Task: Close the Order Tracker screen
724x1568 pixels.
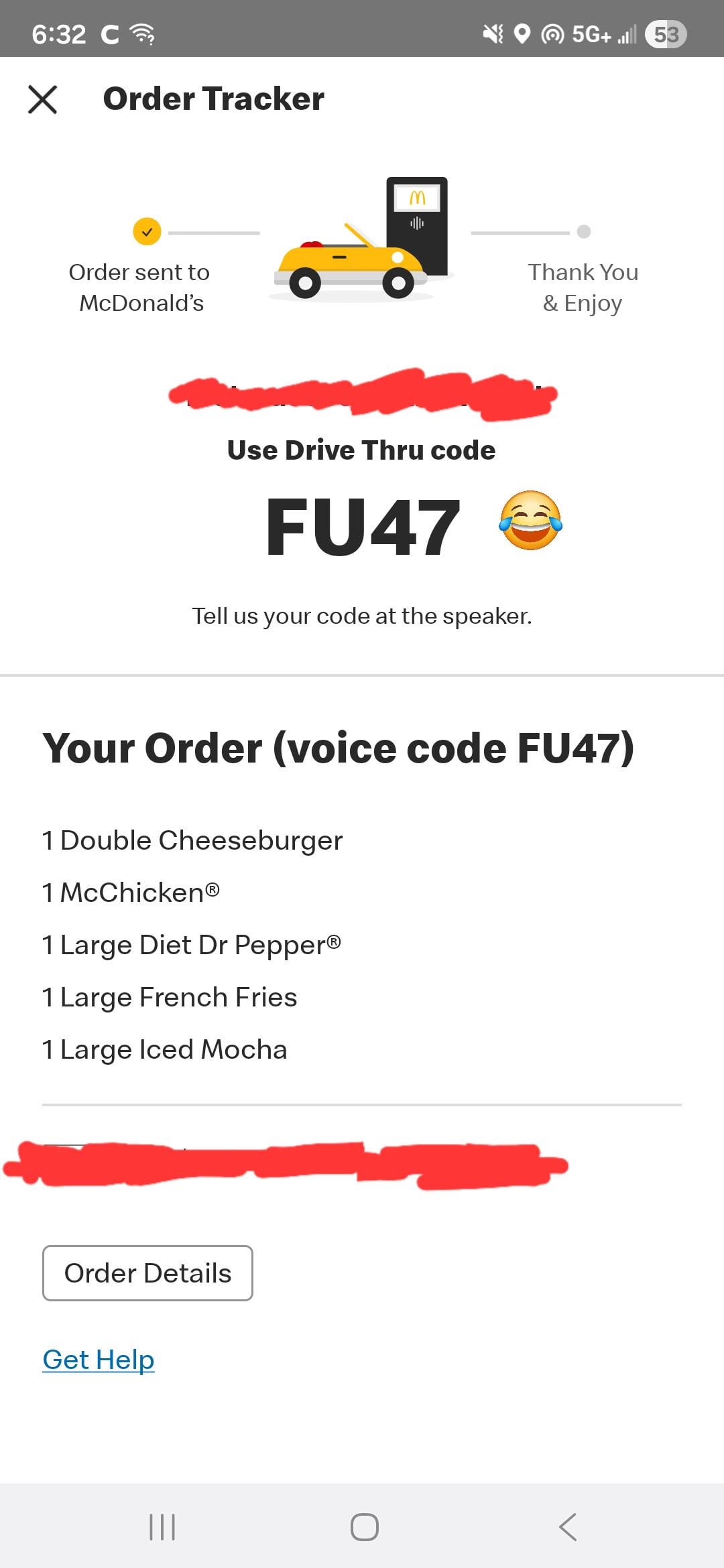Action: tap(42, 99)
